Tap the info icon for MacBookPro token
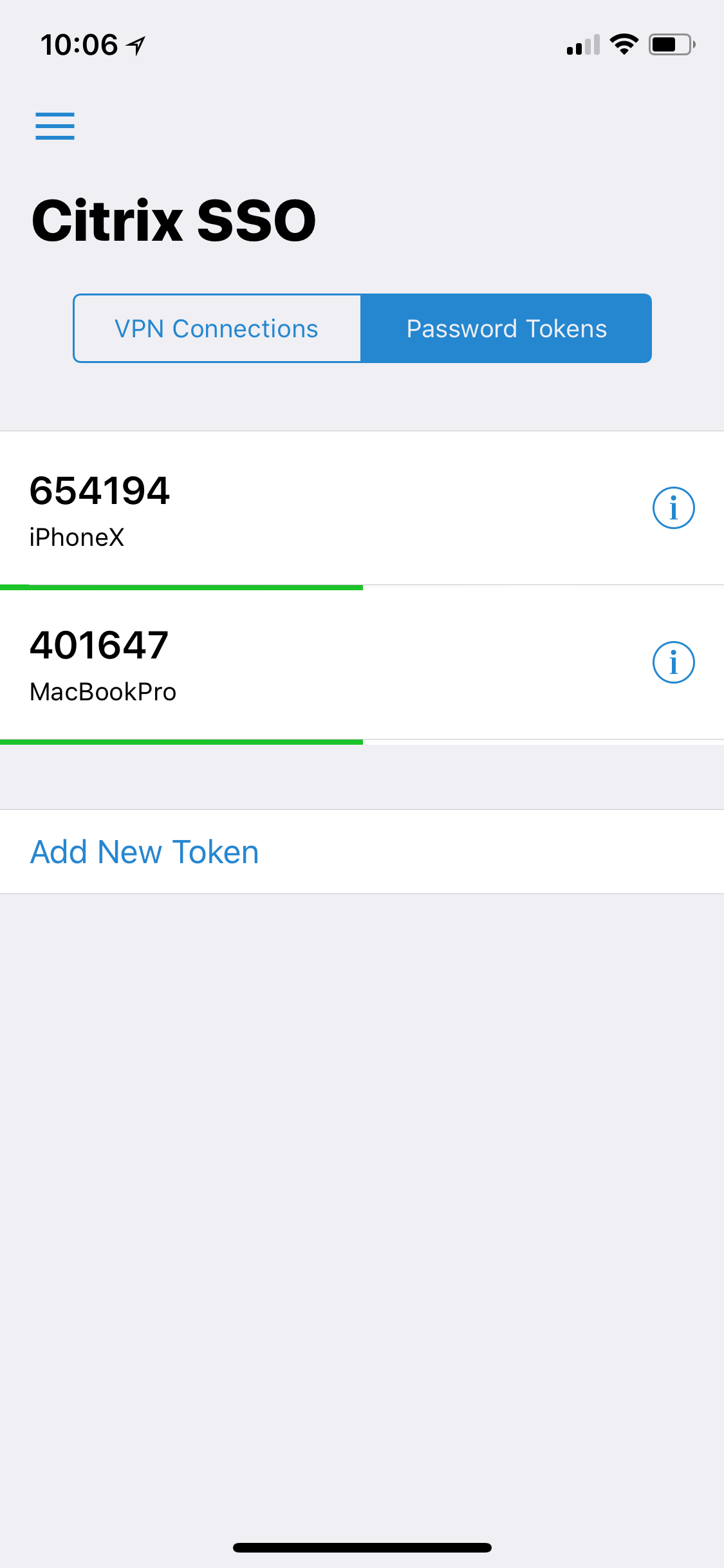 (673, 662)
